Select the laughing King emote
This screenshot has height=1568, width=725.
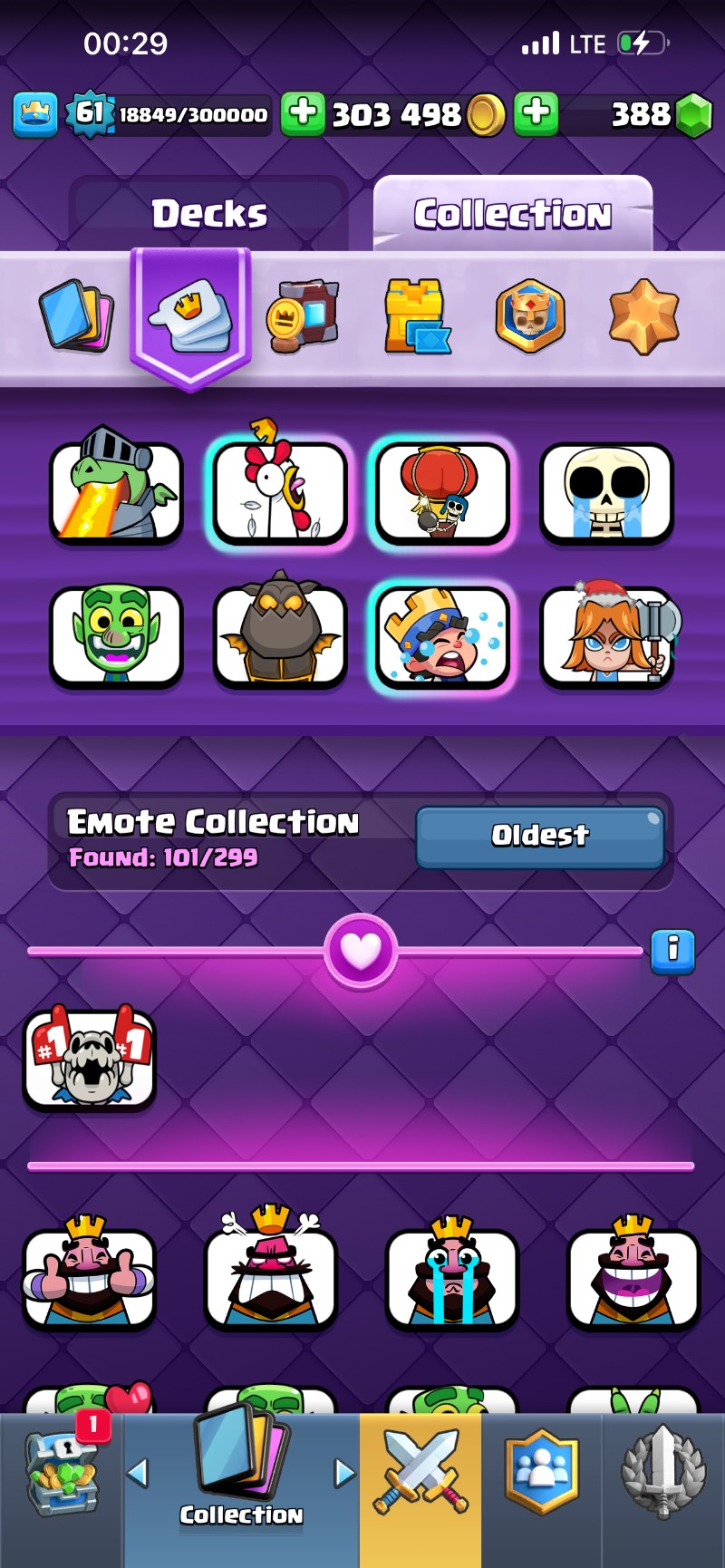(633, 1276)
